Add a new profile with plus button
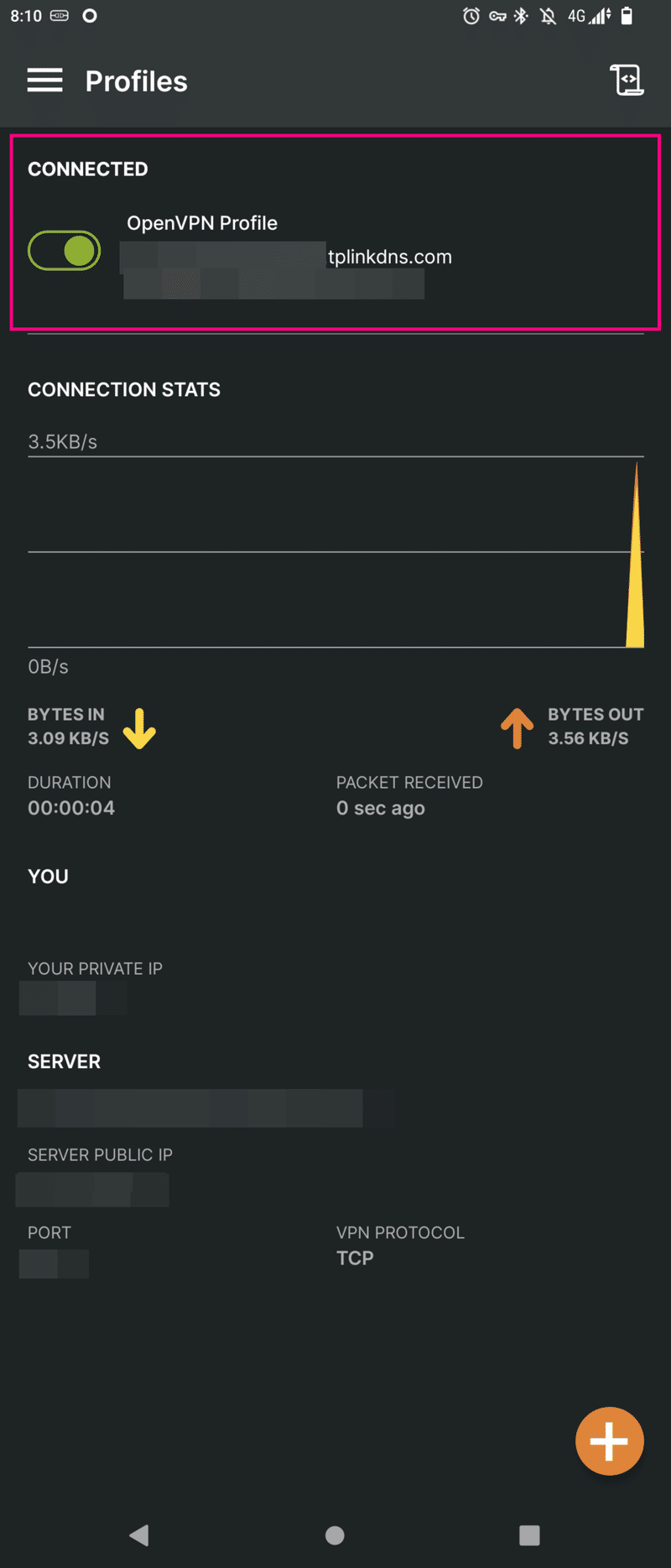Screen dimensions: 671x1568 609,1440
